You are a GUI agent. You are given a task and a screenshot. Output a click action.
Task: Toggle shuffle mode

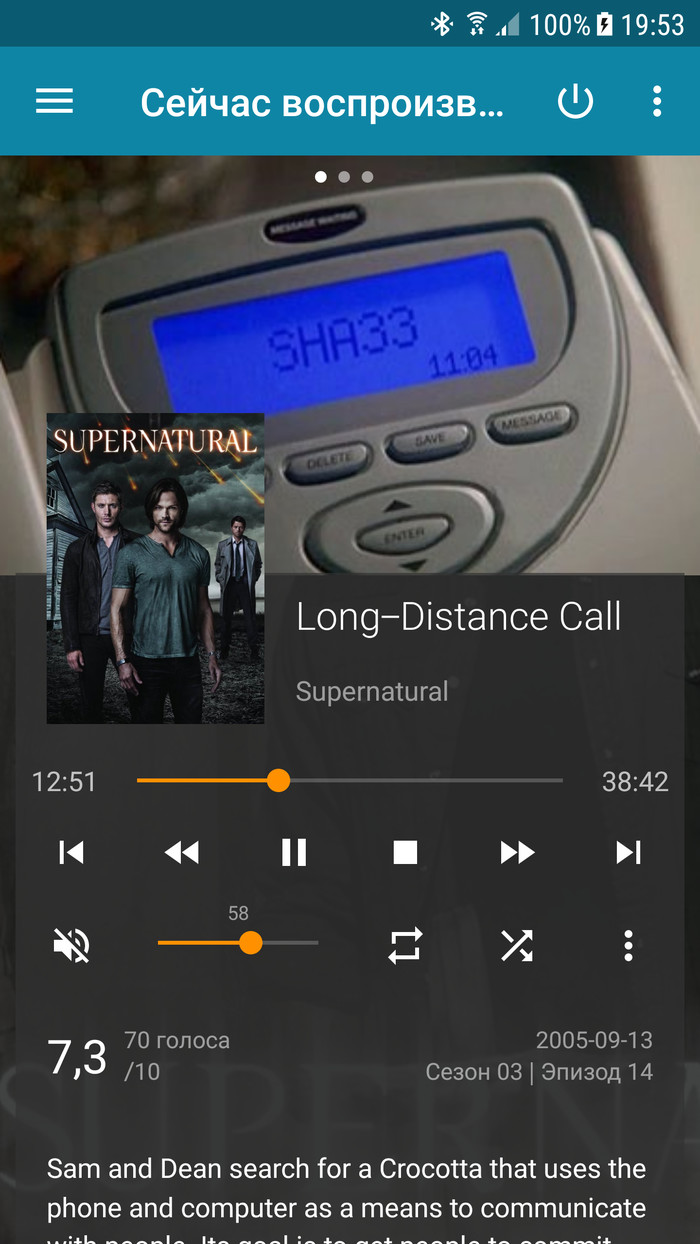click(517, 945)
